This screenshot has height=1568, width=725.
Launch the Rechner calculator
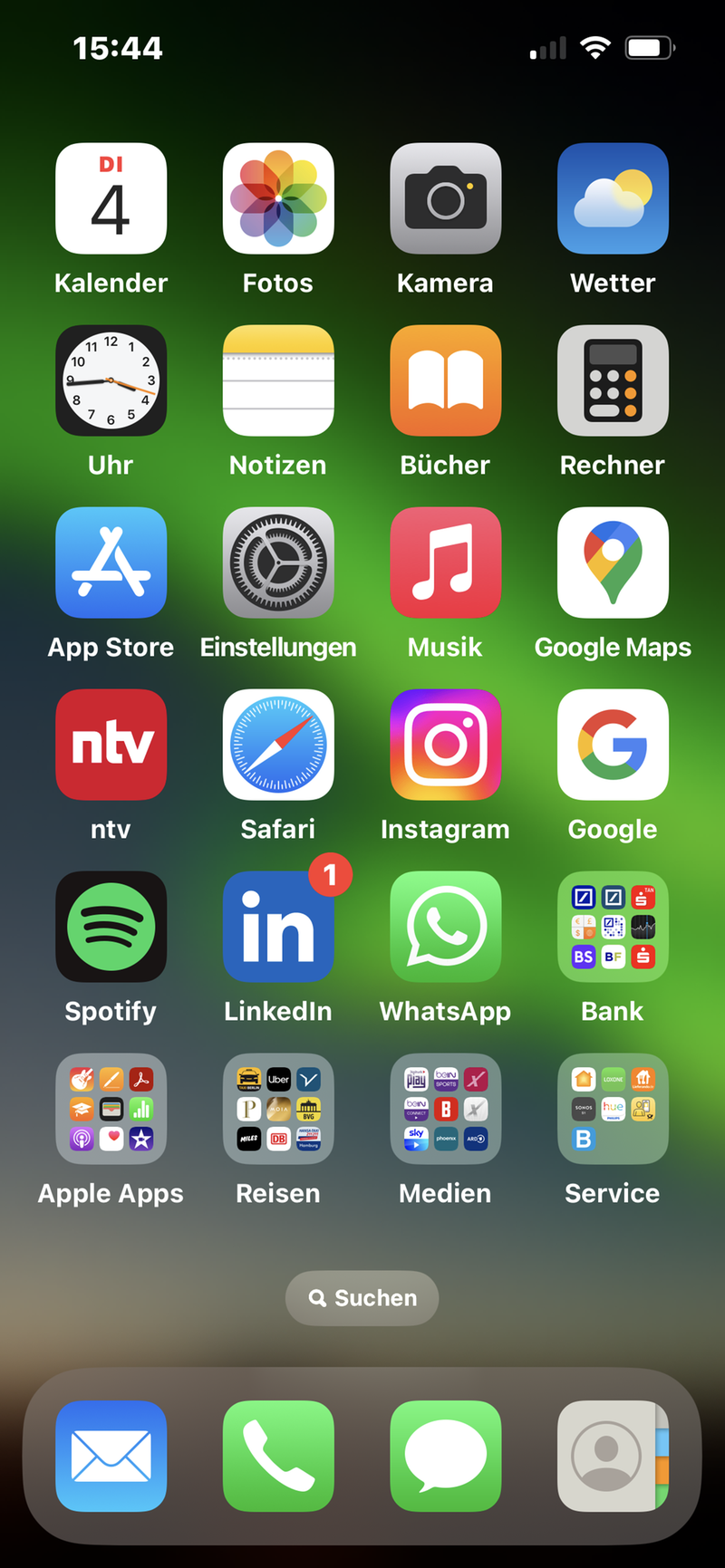(613, 380)
